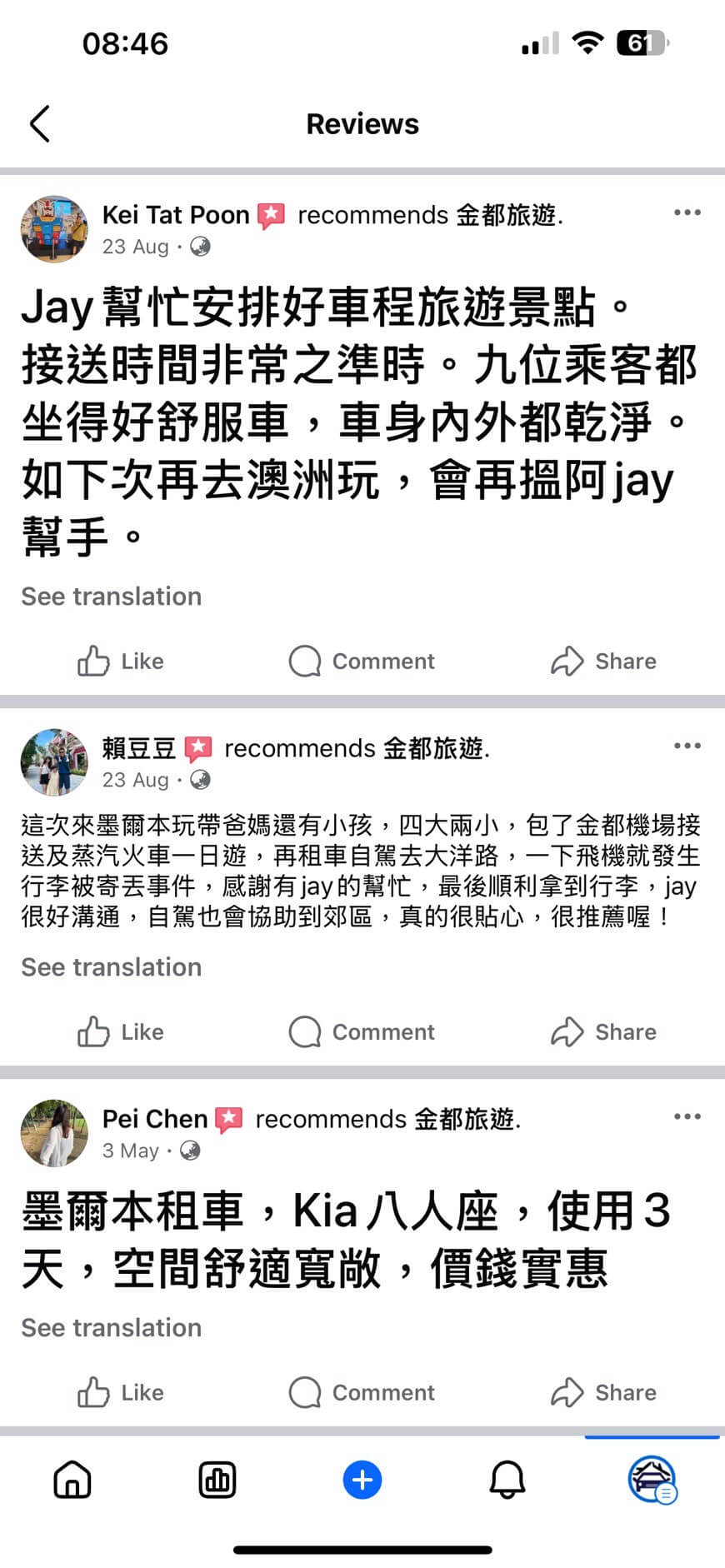Image resolution: width=725 pixels, height=1568 pixels.
Task: Open the video tab icon in bottom bar
Action: click(x=217, y=1481)
